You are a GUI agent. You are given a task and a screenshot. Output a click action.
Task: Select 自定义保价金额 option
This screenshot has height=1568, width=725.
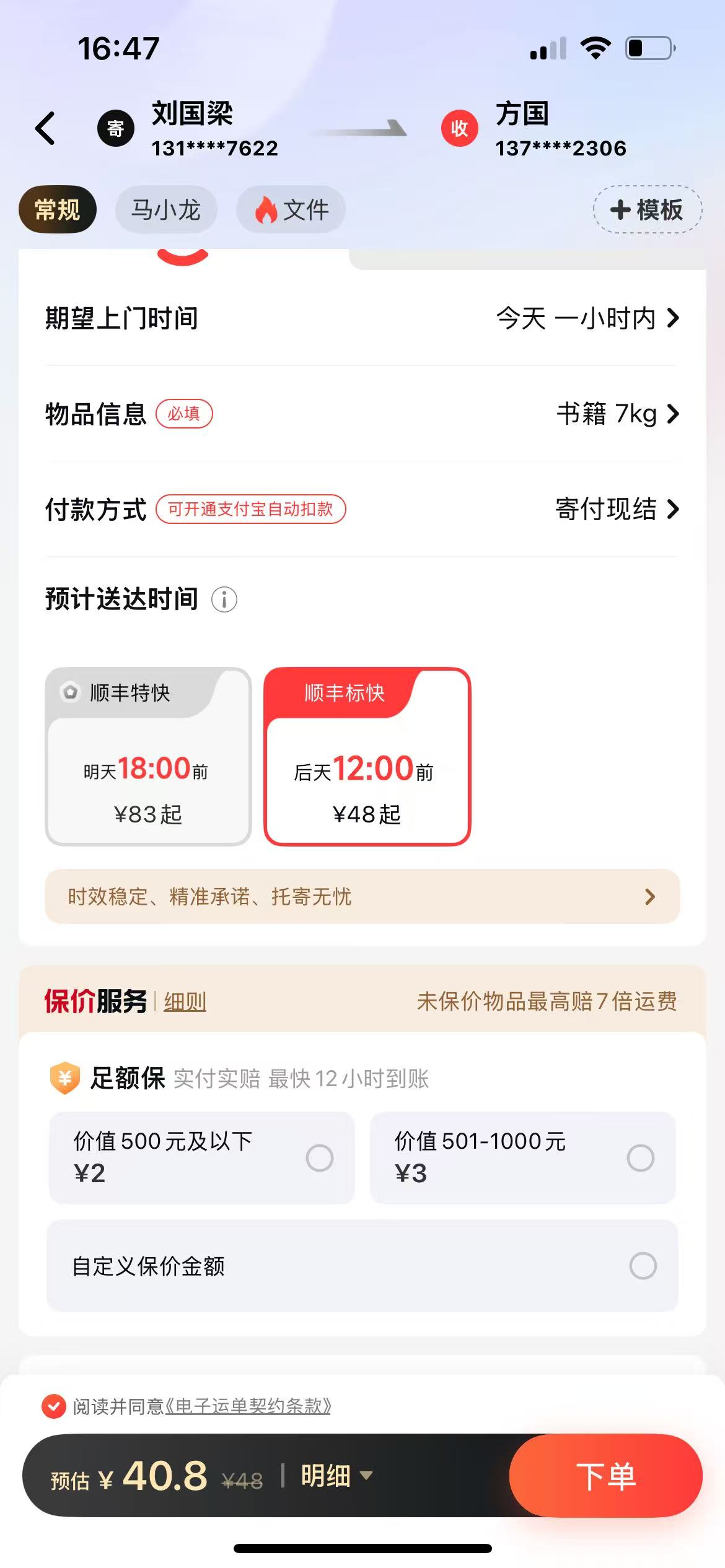(x=643, y=1266)
